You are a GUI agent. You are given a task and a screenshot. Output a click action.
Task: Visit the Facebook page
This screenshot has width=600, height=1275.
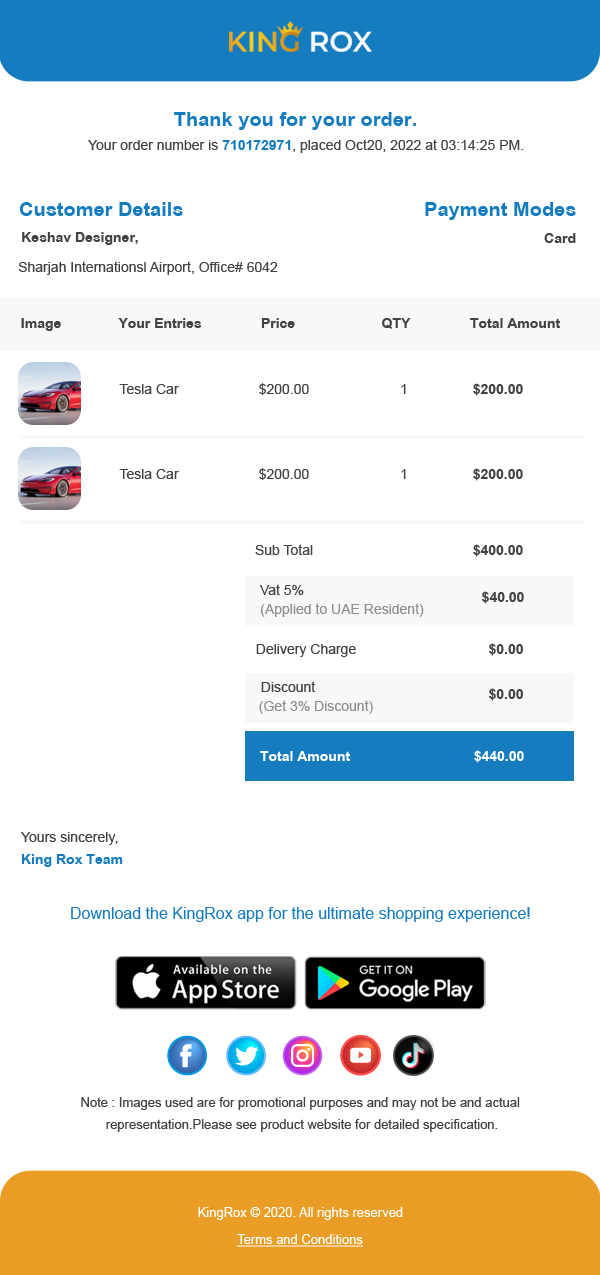187,1055
